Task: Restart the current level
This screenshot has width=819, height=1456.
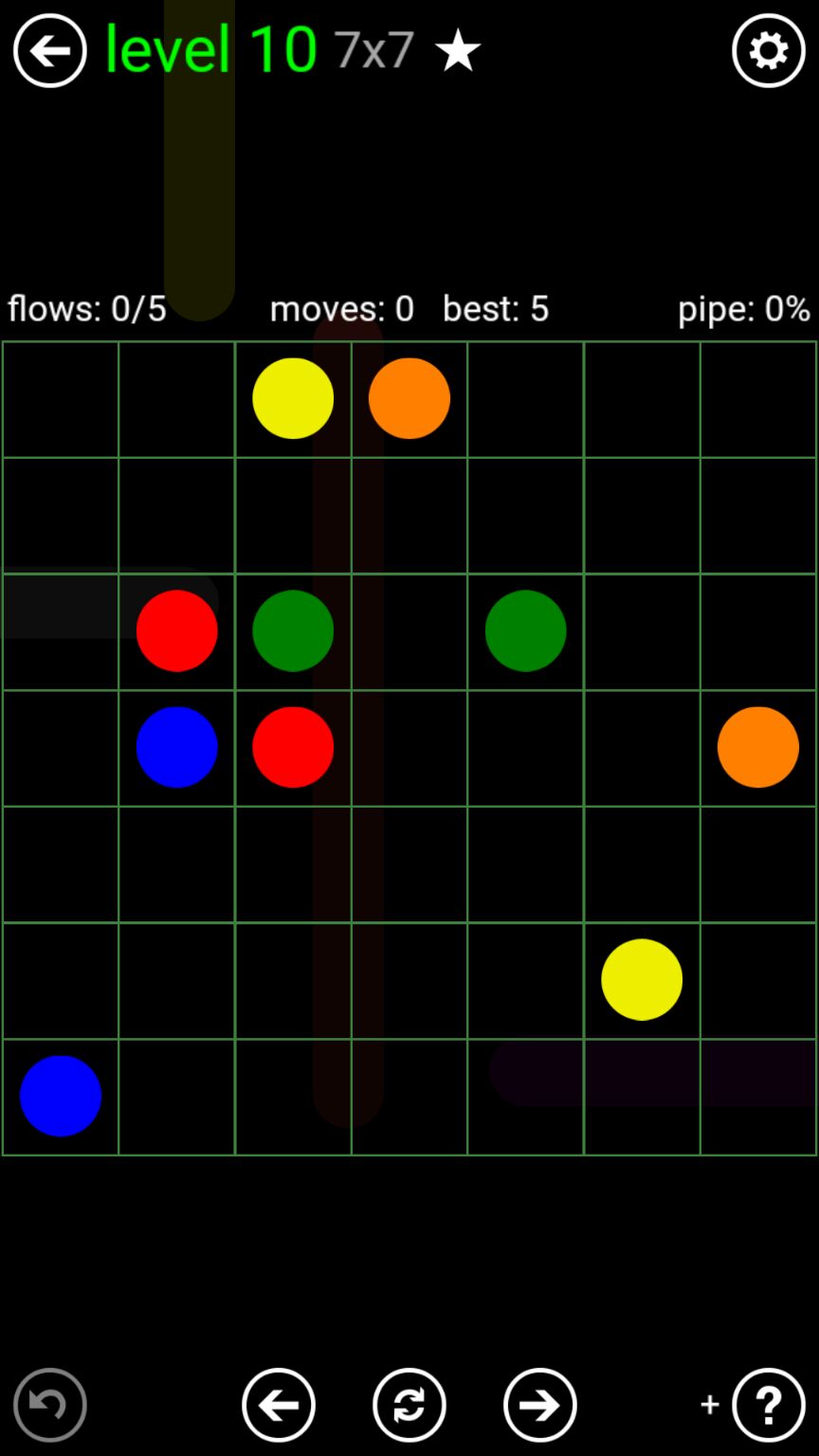Action: coord(409,1405)
